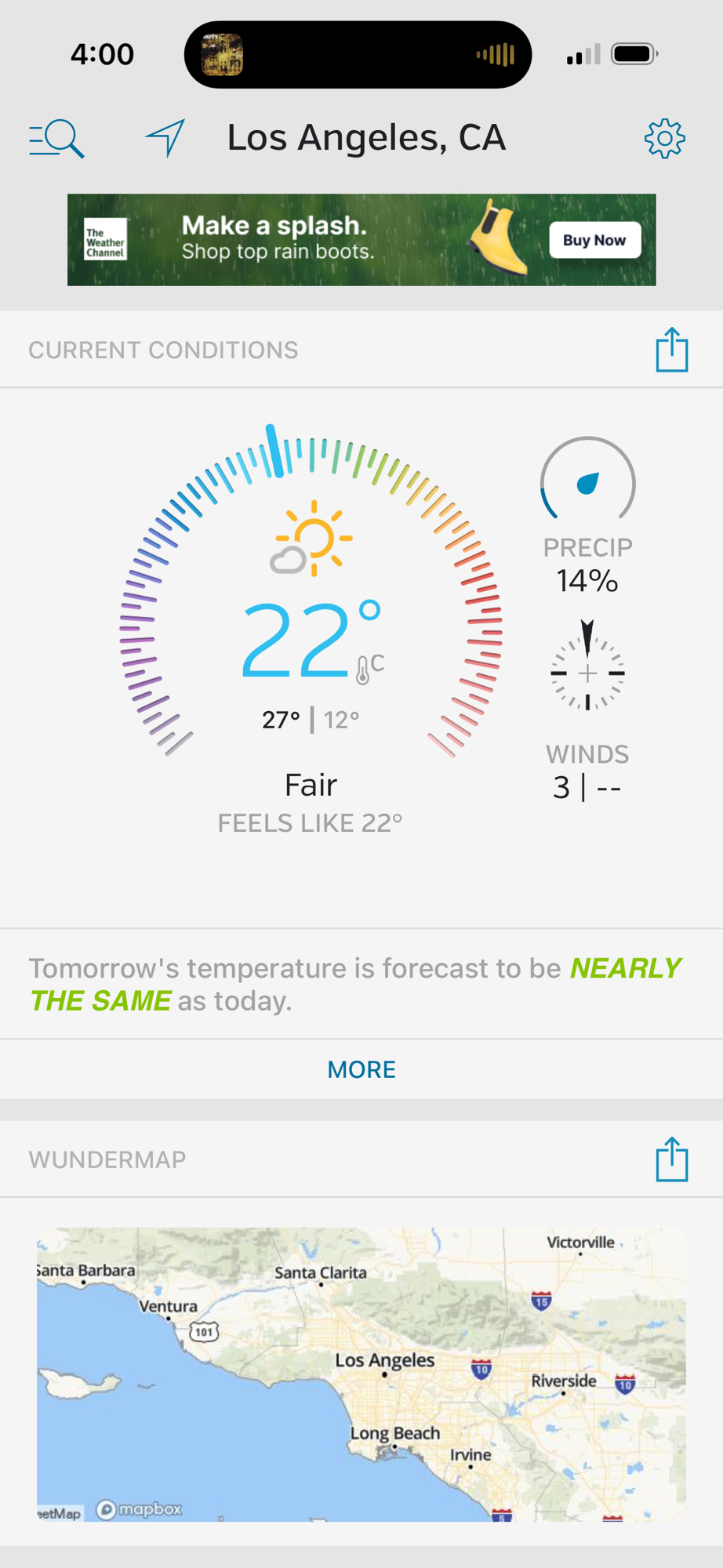Open the location search menu
The height and width of the screenshot is (1568, 723).
tap(56, 139)
